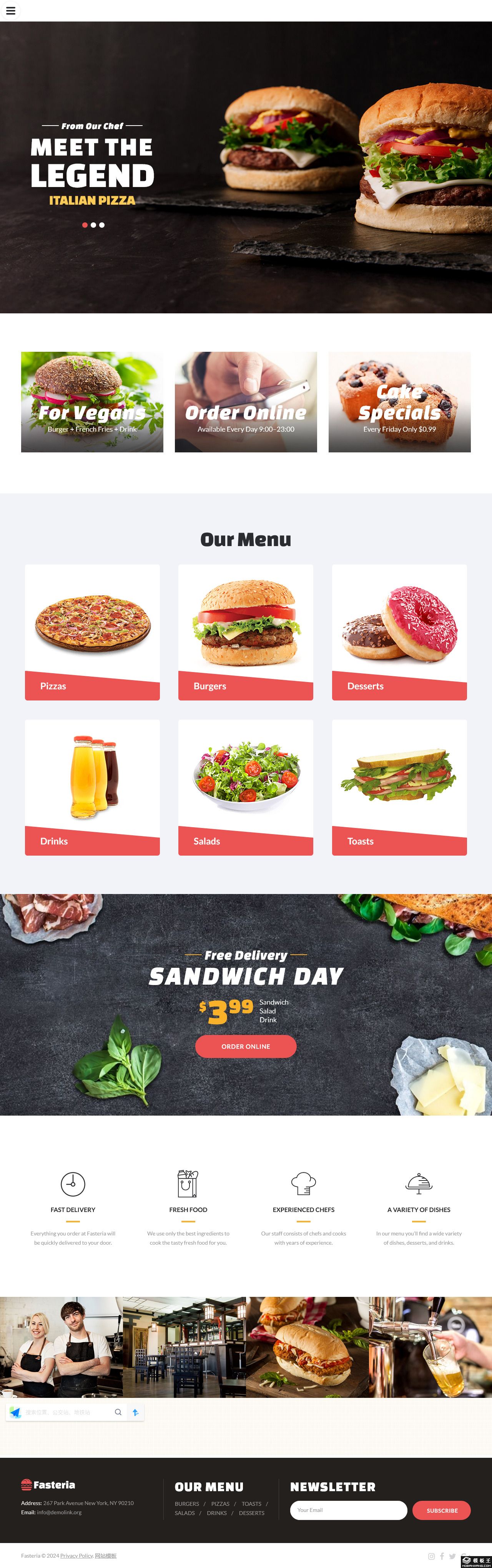Viewport: 492px width, 1568px height.
Task: Open the Pizzas menu category
Action: pos(92,632)
